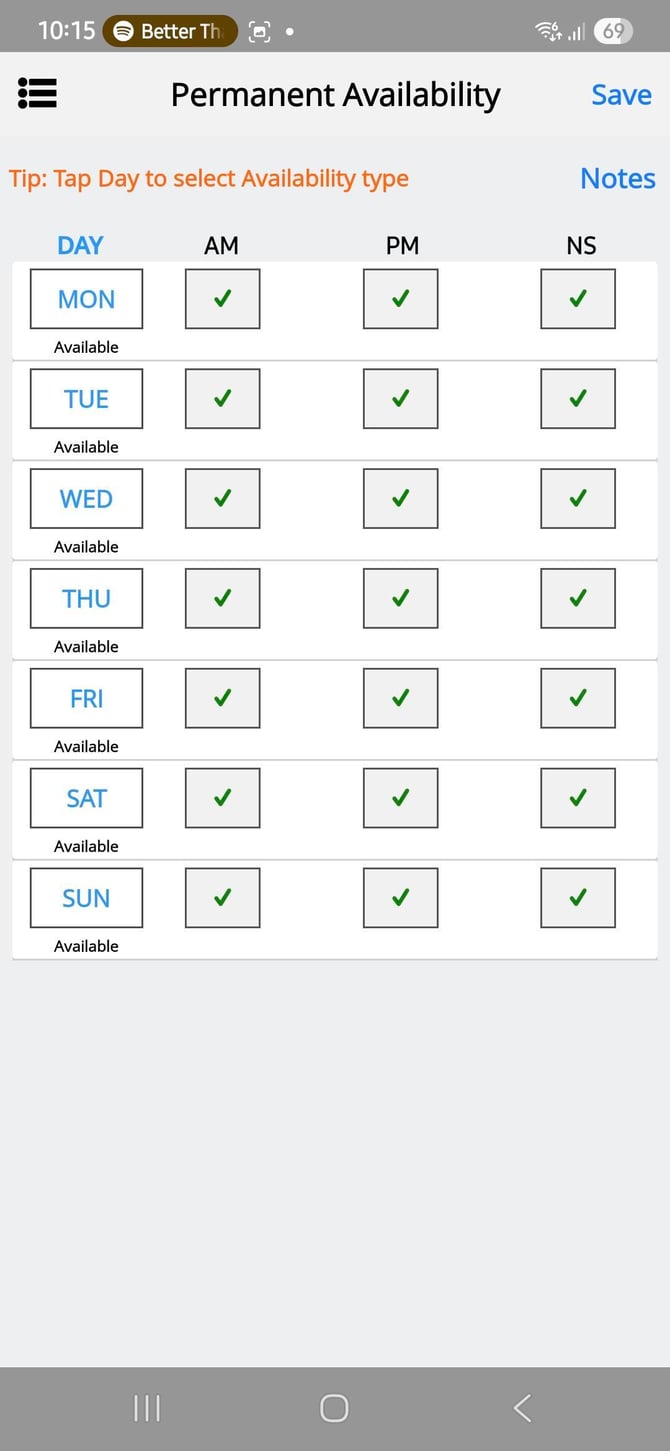
Task: Save the permanent availability
Action: point(621,94)
